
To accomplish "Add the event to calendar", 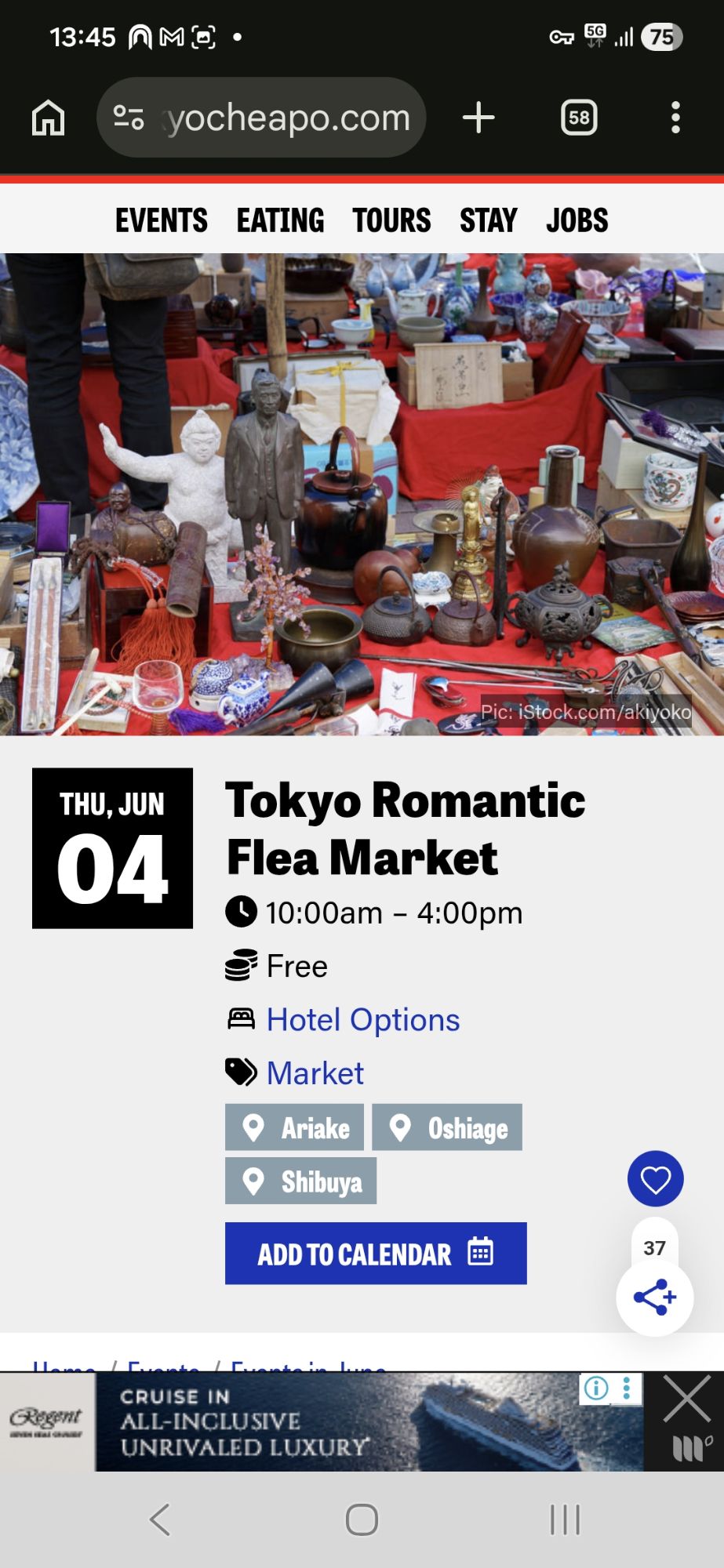I will point(376,1254).
